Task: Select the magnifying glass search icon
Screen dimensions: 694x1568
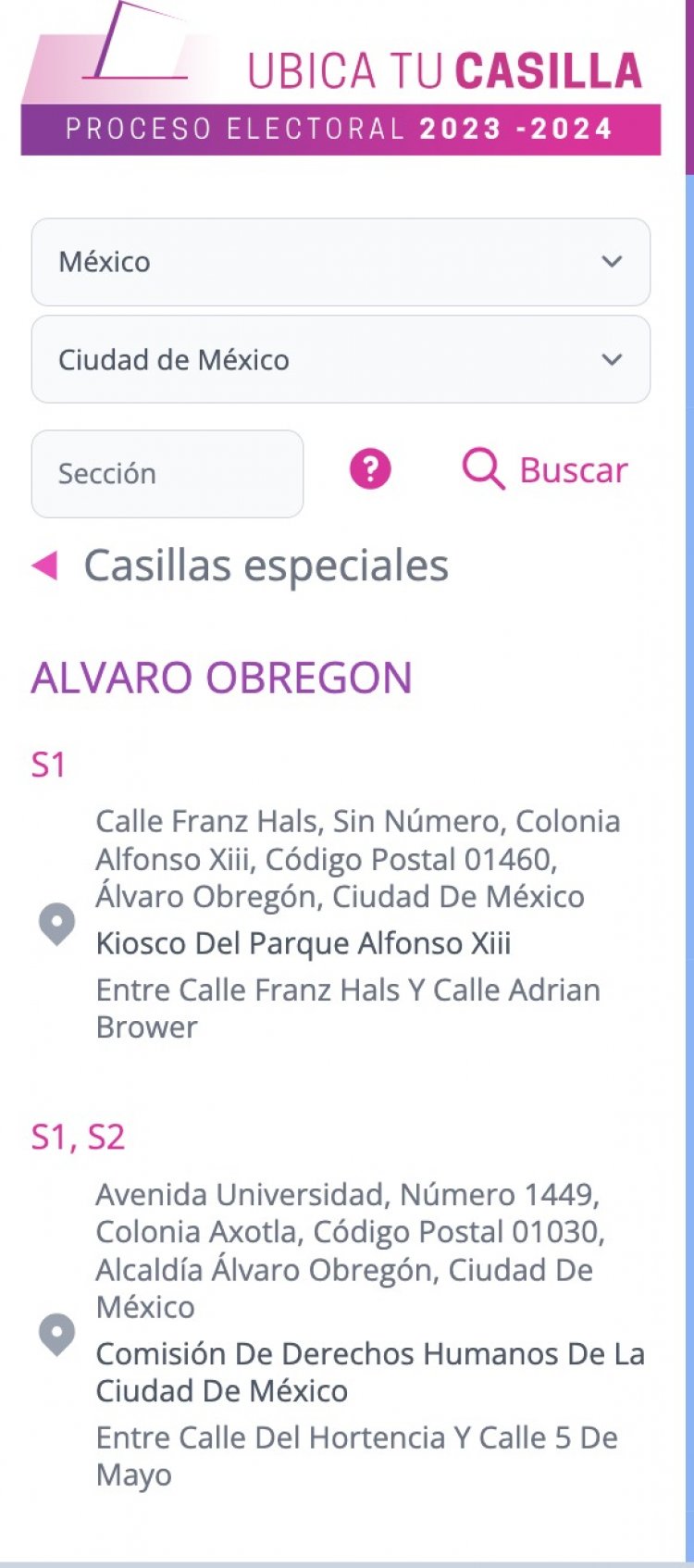Action: (x=483, y=470)
